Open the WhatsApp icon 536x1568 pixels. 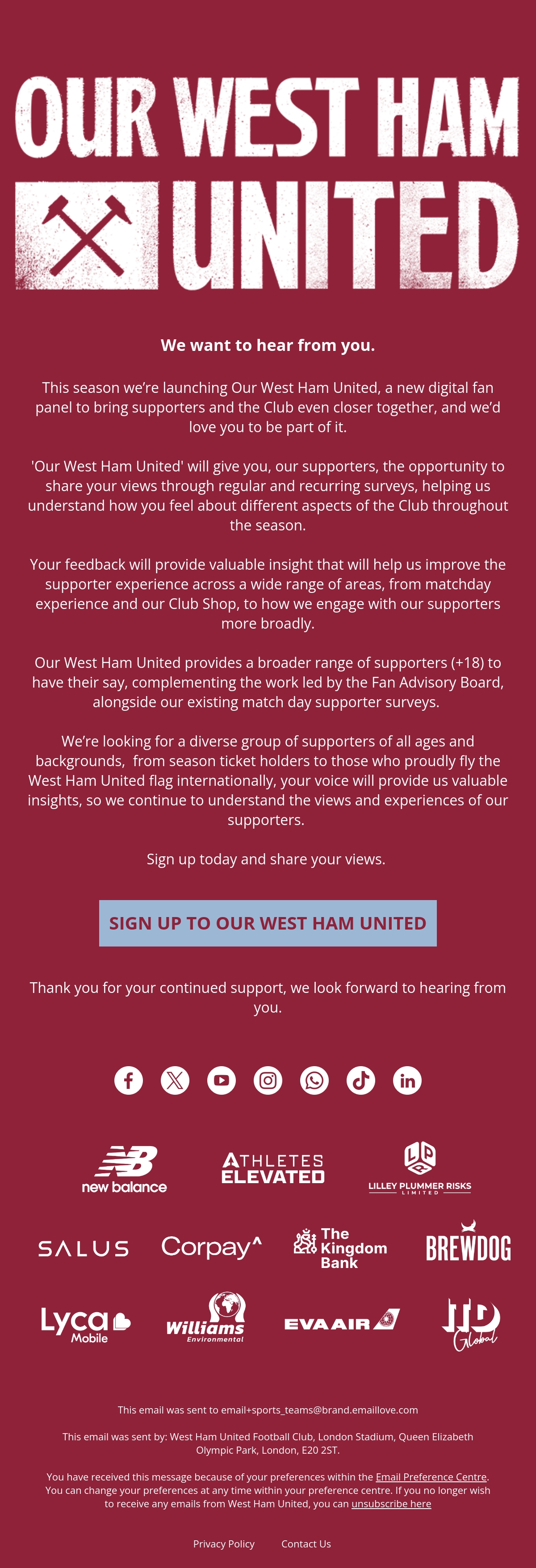point(314,1080)
